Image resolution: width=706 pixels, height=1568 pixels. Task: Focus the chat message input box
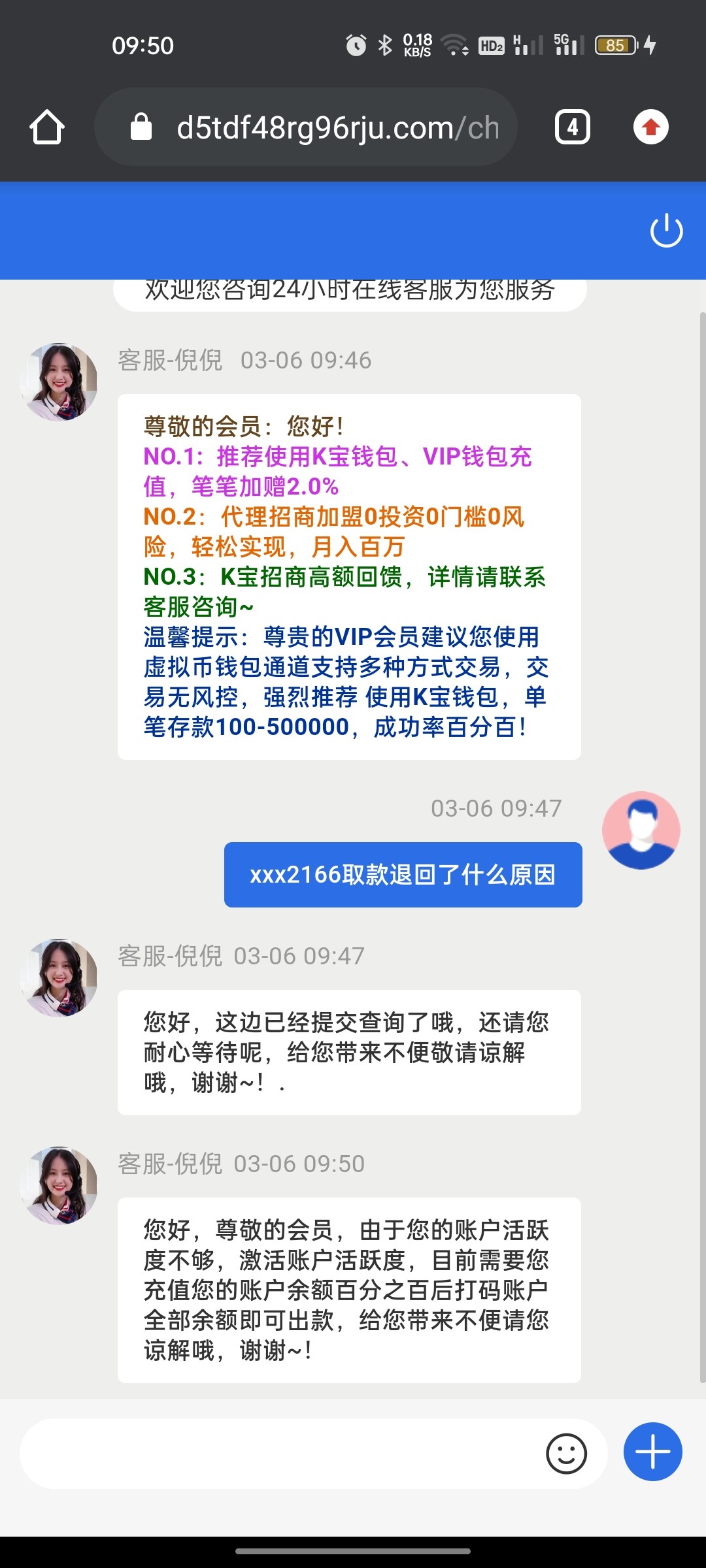[x=275, y=1454]
